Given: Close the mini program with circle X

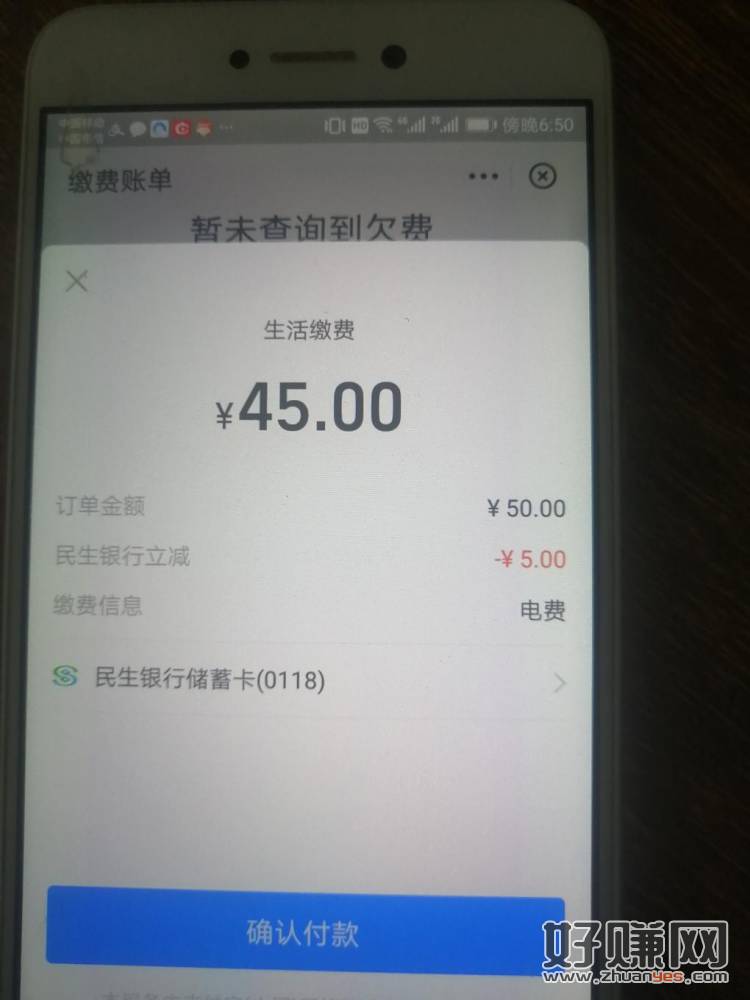Looking at the screenshot, I should [x=541, y=177].
